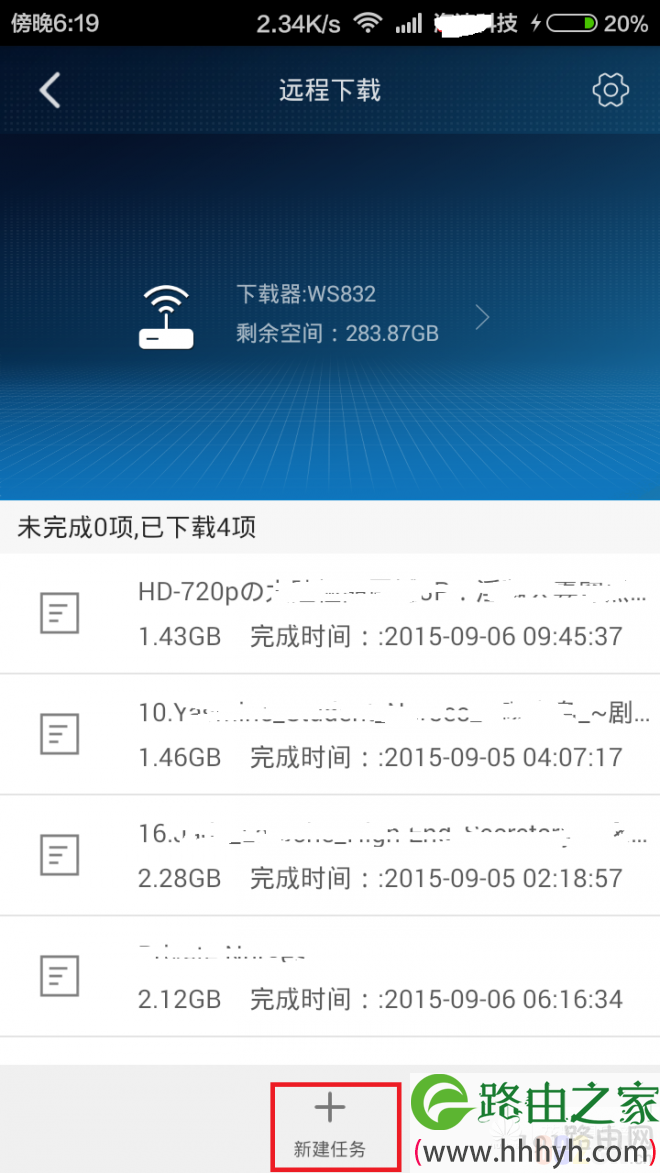Open the settings gear icon

[x=610, y=91]
